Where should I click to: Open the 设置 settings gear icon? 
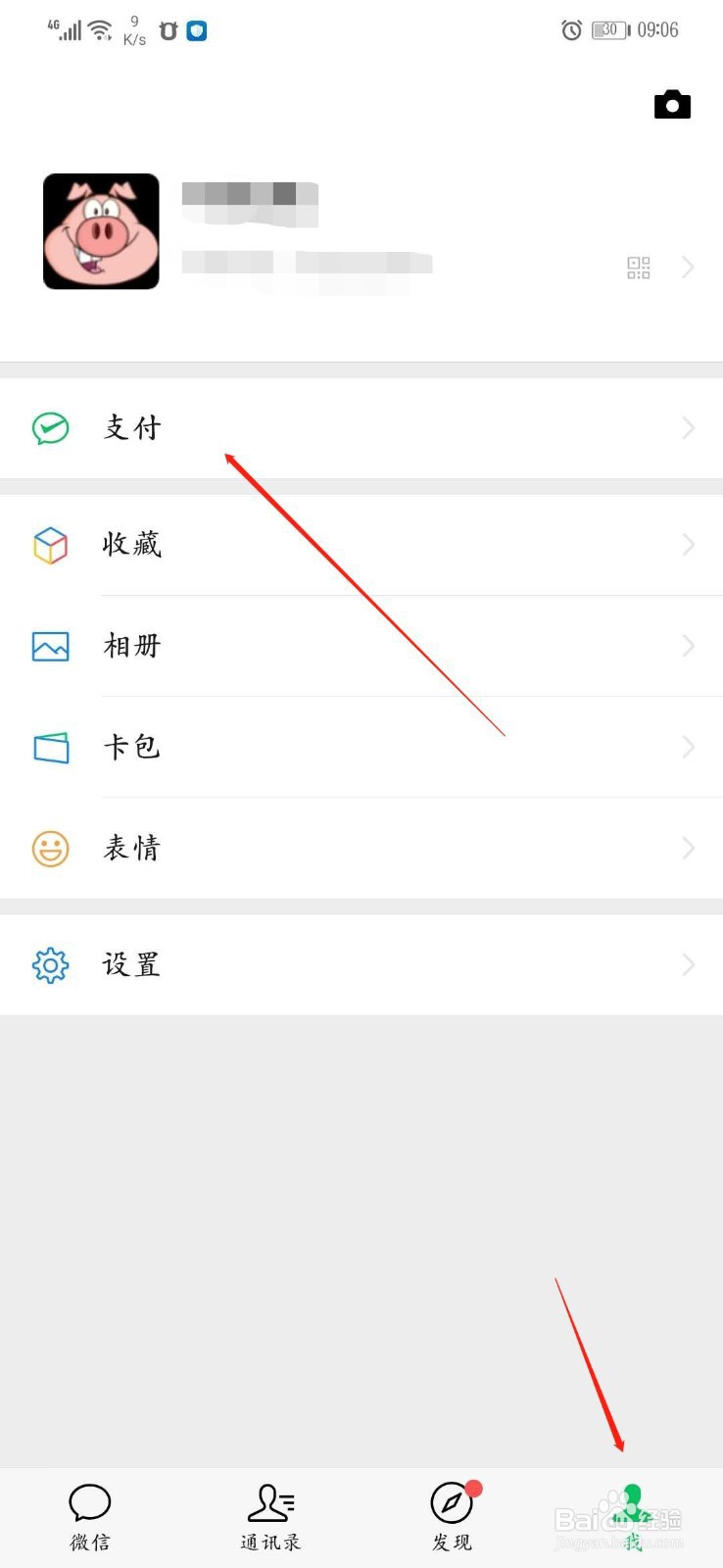coord(50,964)
